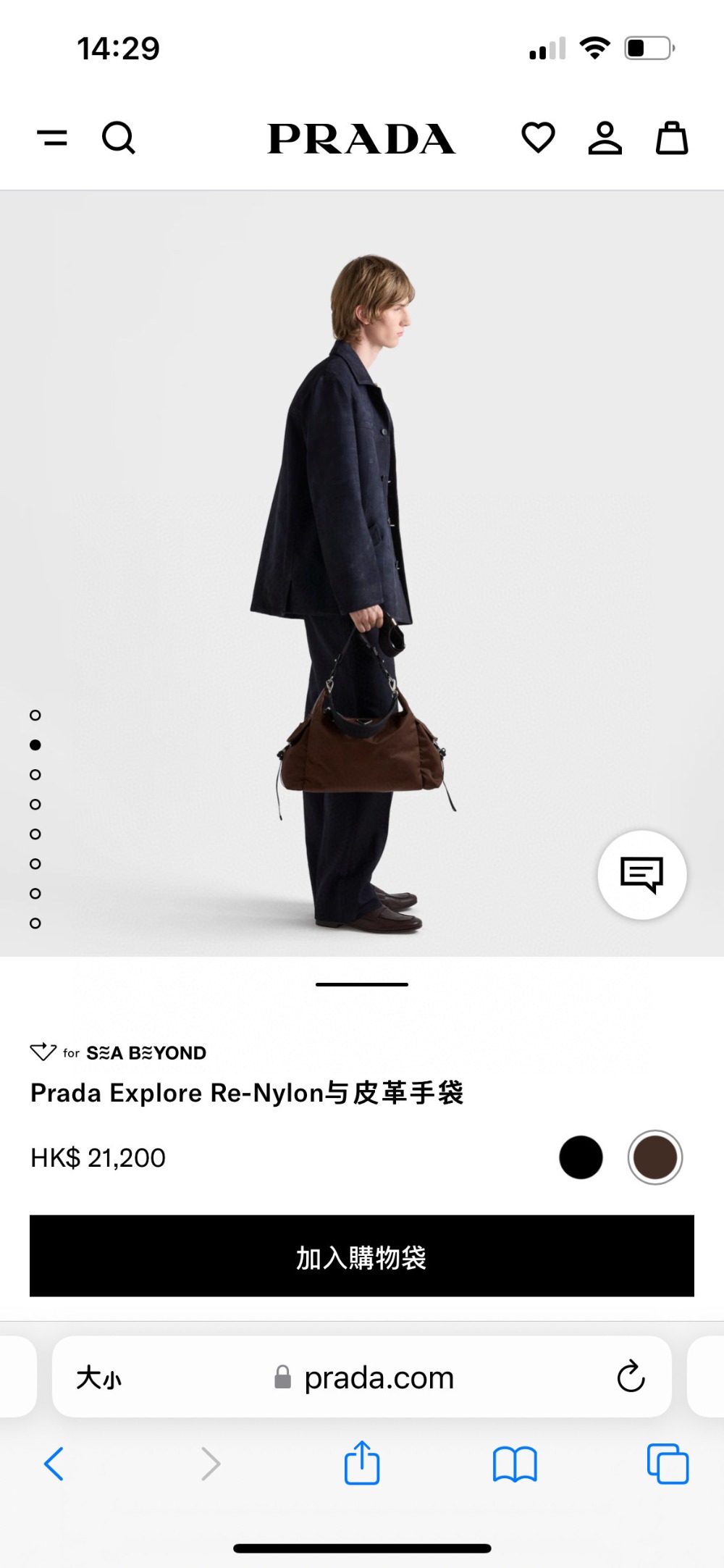Open the account profile icon
Image resolution: width=724 pixels, height=1568 pixels.
605,138
